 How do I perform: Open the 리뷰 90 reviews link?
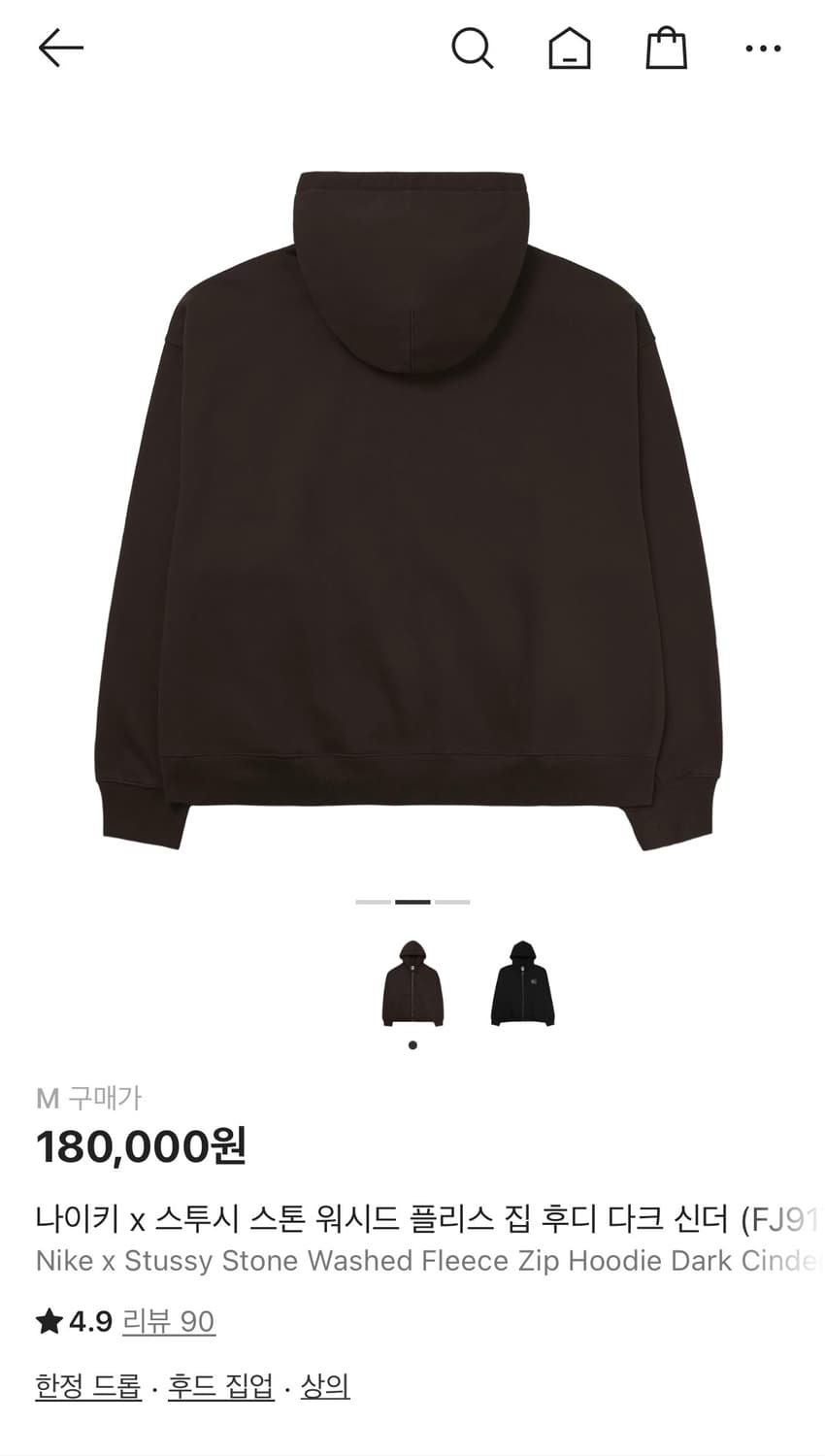coord(168,1320)
